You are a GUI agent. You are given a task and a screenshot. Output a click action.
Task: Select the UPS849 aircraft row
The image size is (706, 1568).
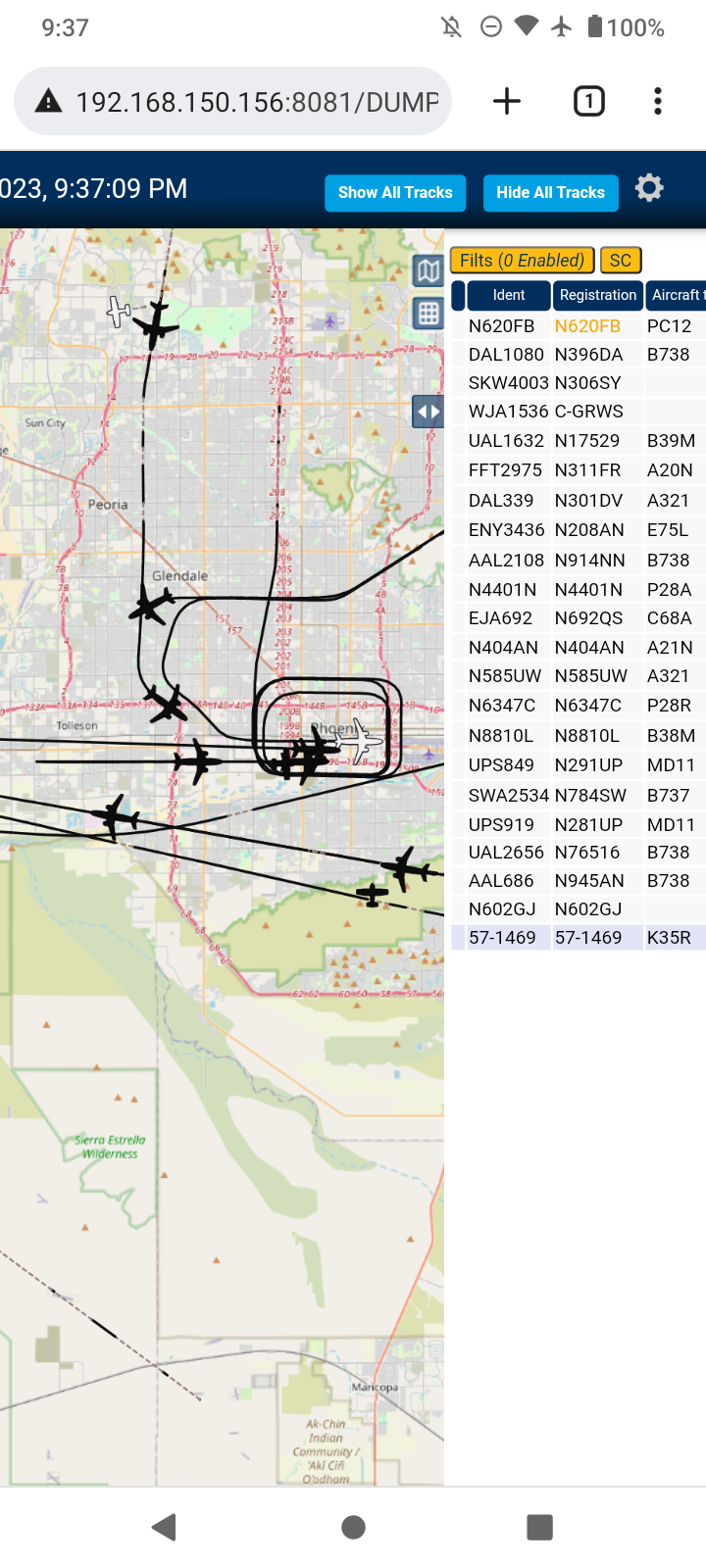coord(579,765)
